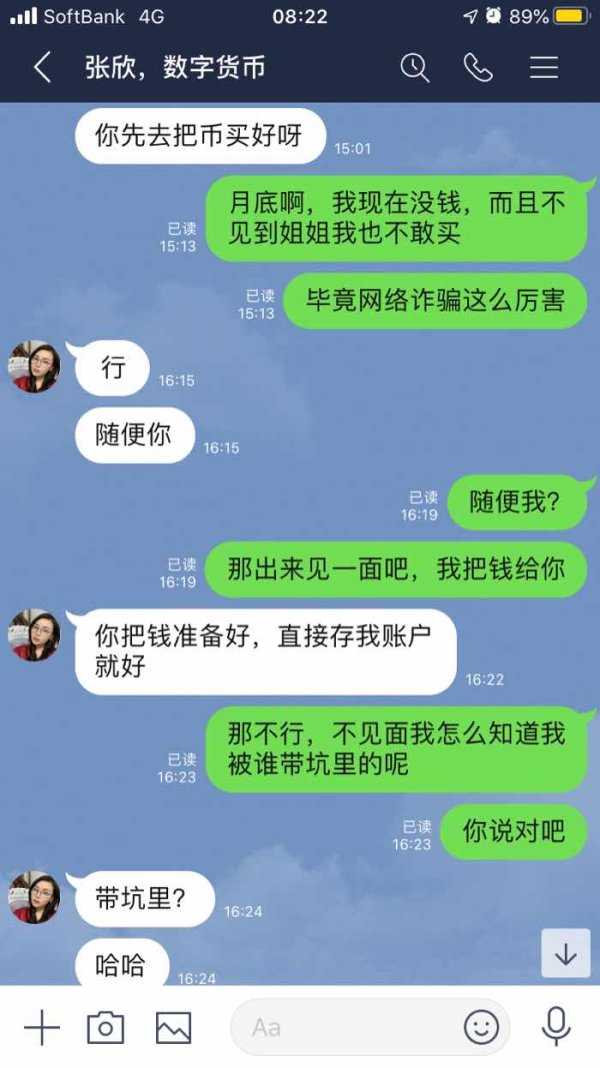Open the camera to take a photo
This screenshot has width=600, height=1068.
pyautogui.click(x=106, y=1027)
